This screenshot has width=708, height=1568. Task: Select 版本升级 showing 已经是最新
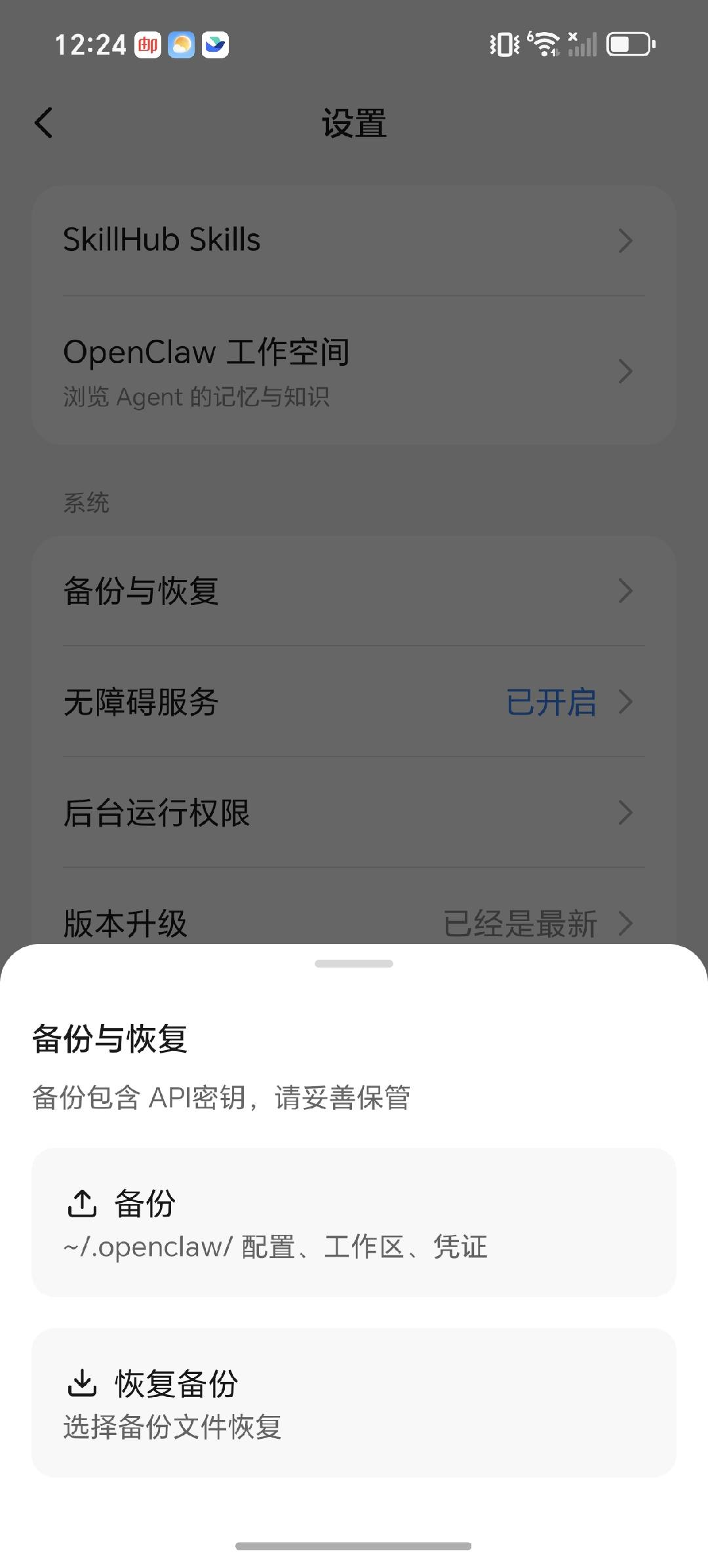point(354,924)
